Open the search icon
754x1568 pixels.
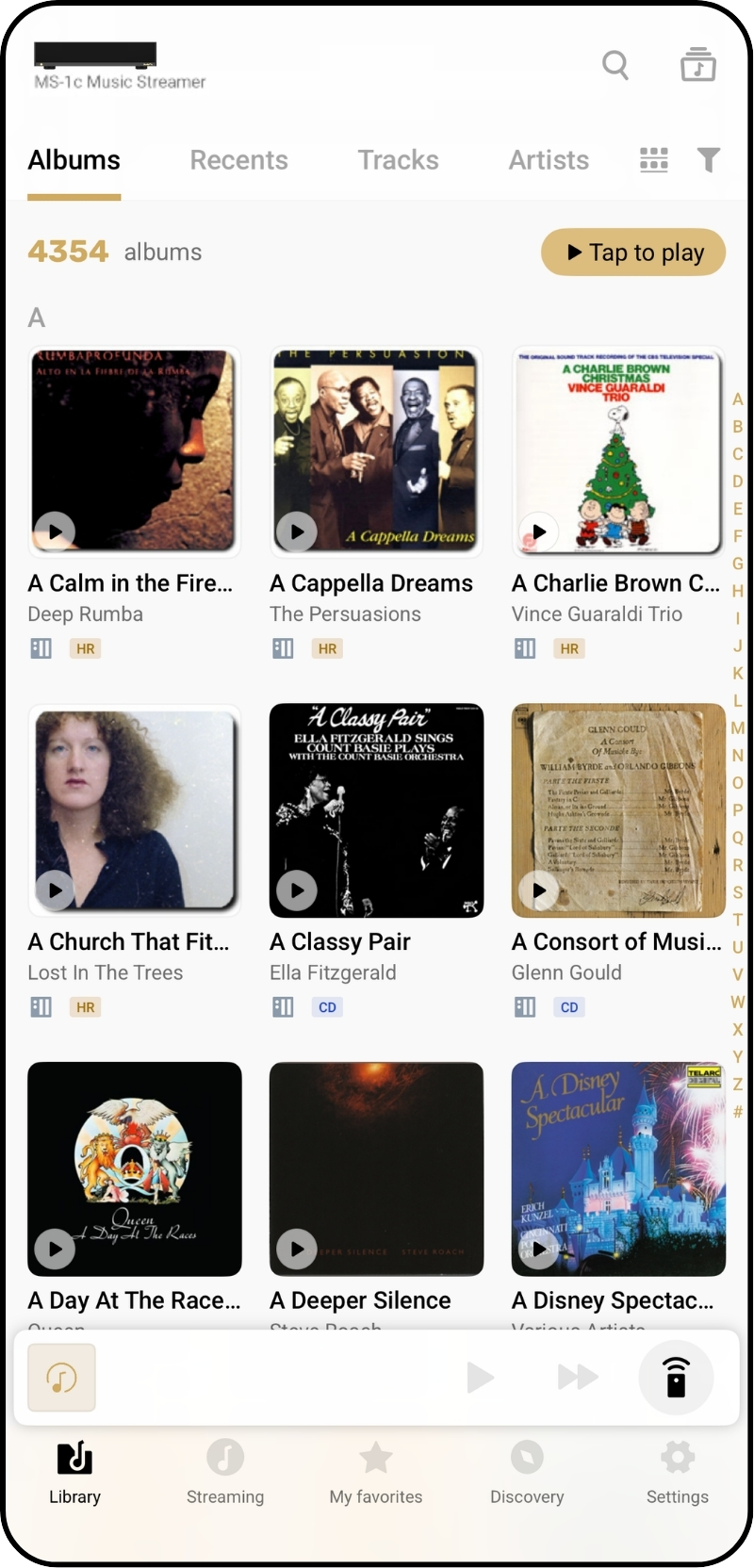coord(615,65)
